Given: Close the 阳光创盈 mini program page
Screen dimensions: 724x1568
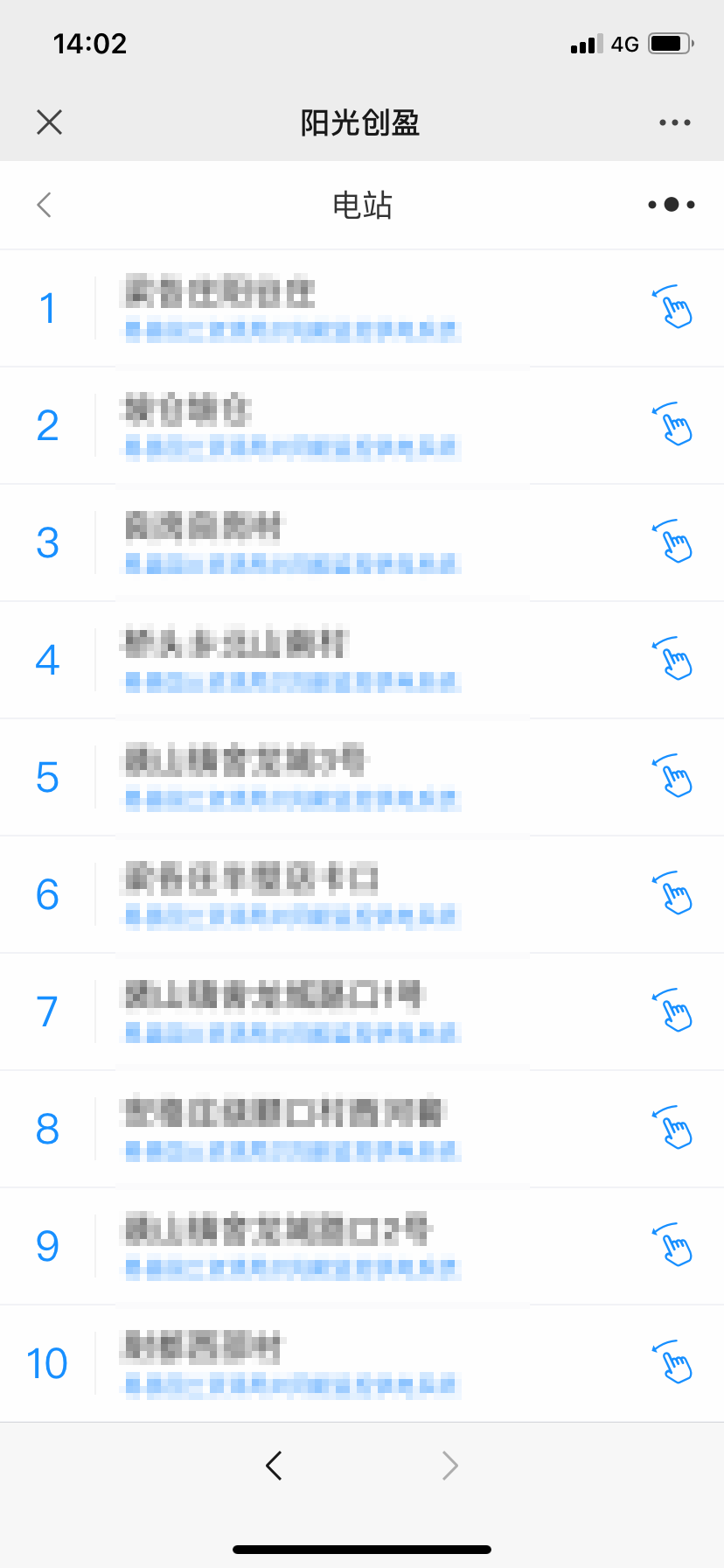Looking at the screenshot, I should [50, 122].
